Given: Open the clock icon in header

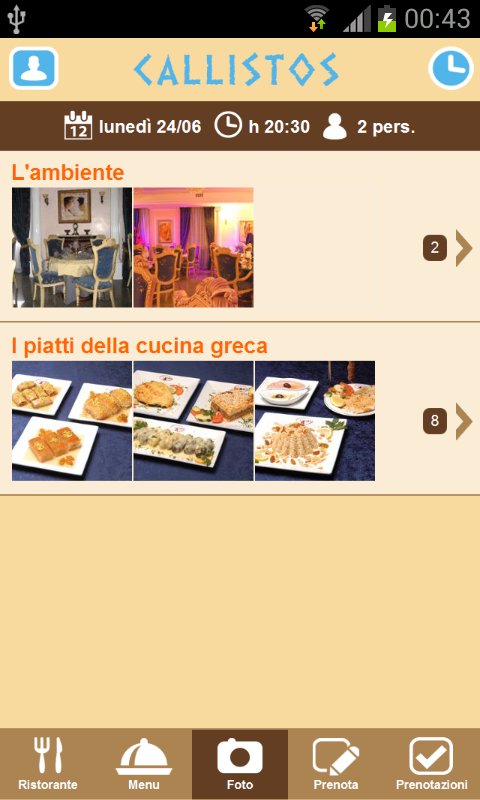Looking at the screenshot, I should pos(451,68).
